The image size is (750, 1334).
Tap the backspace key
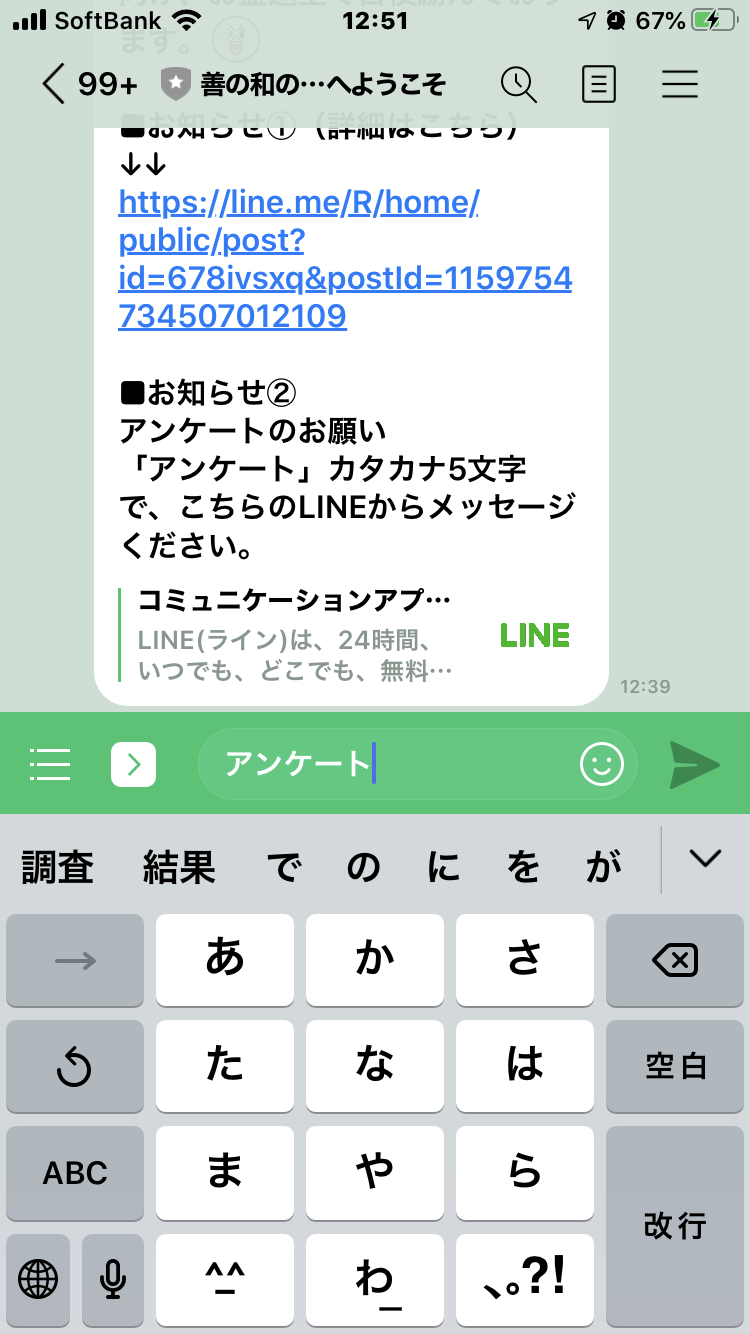675,961
